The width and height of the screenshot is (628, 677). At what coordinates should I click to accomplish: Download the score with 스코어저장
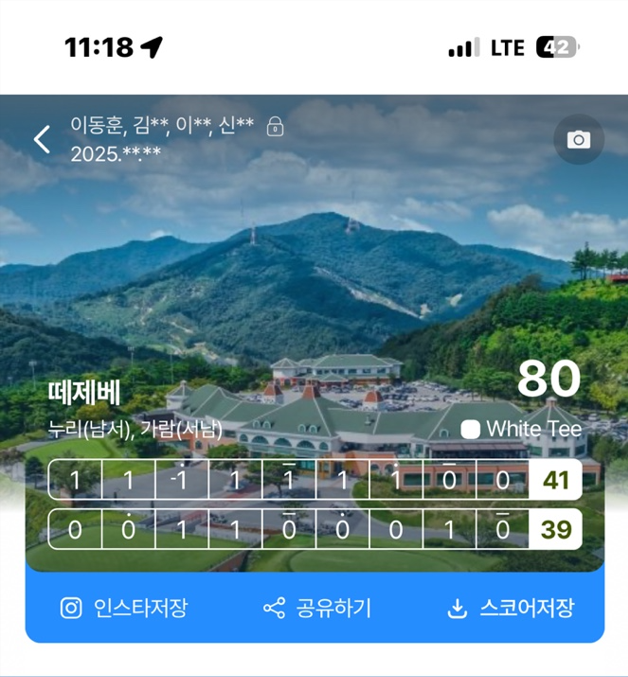coord(511,608)
